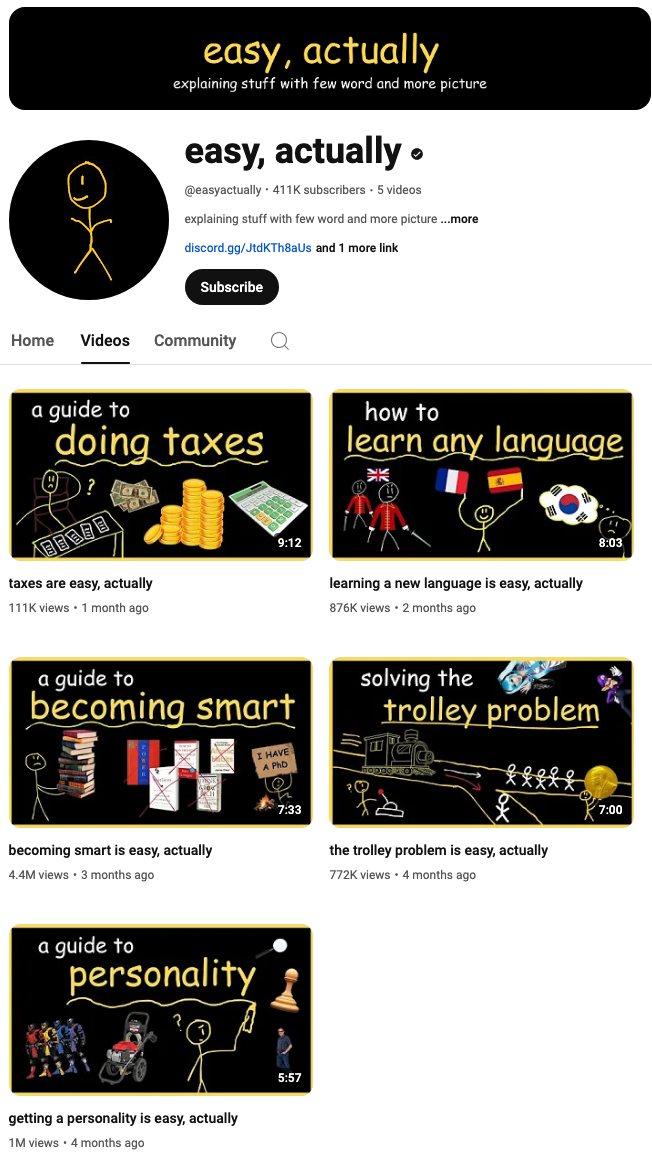The width and height of the screenshot is (652, 1170).
Task: Watch learning a new language is easy, actually
Action: click(x=481, y=475)
